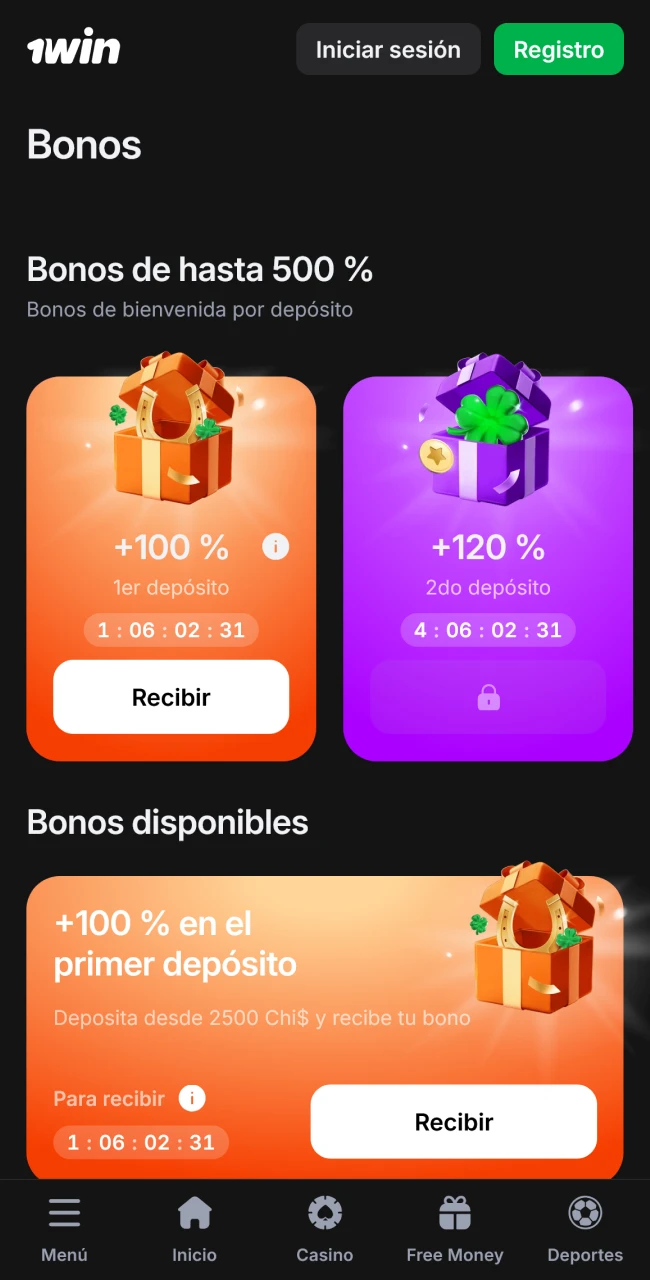Open the info icon next to Para recibir
Image resolution: width=650 pixels, height=1280 pixels.
coord(192,1098)
